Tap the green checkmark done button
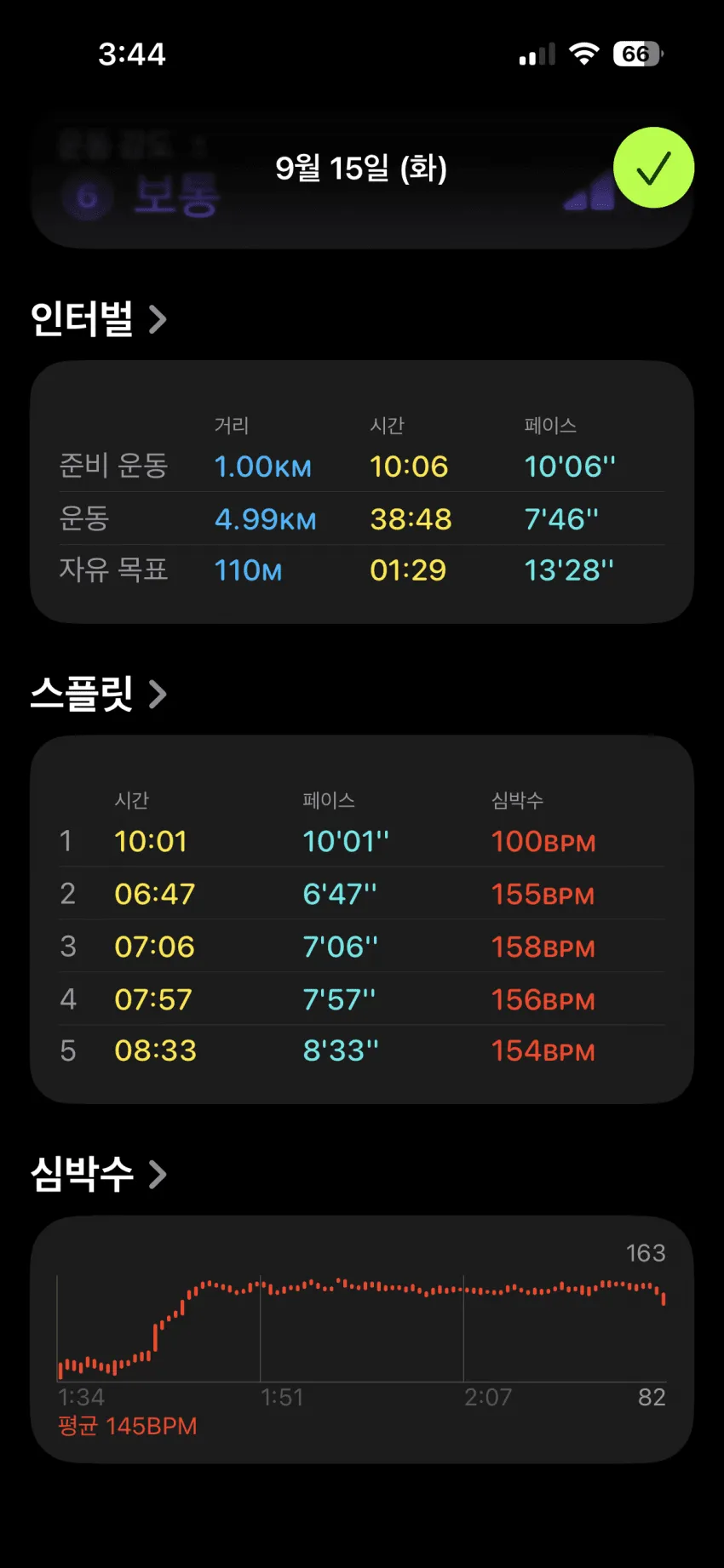 point(653,168)
